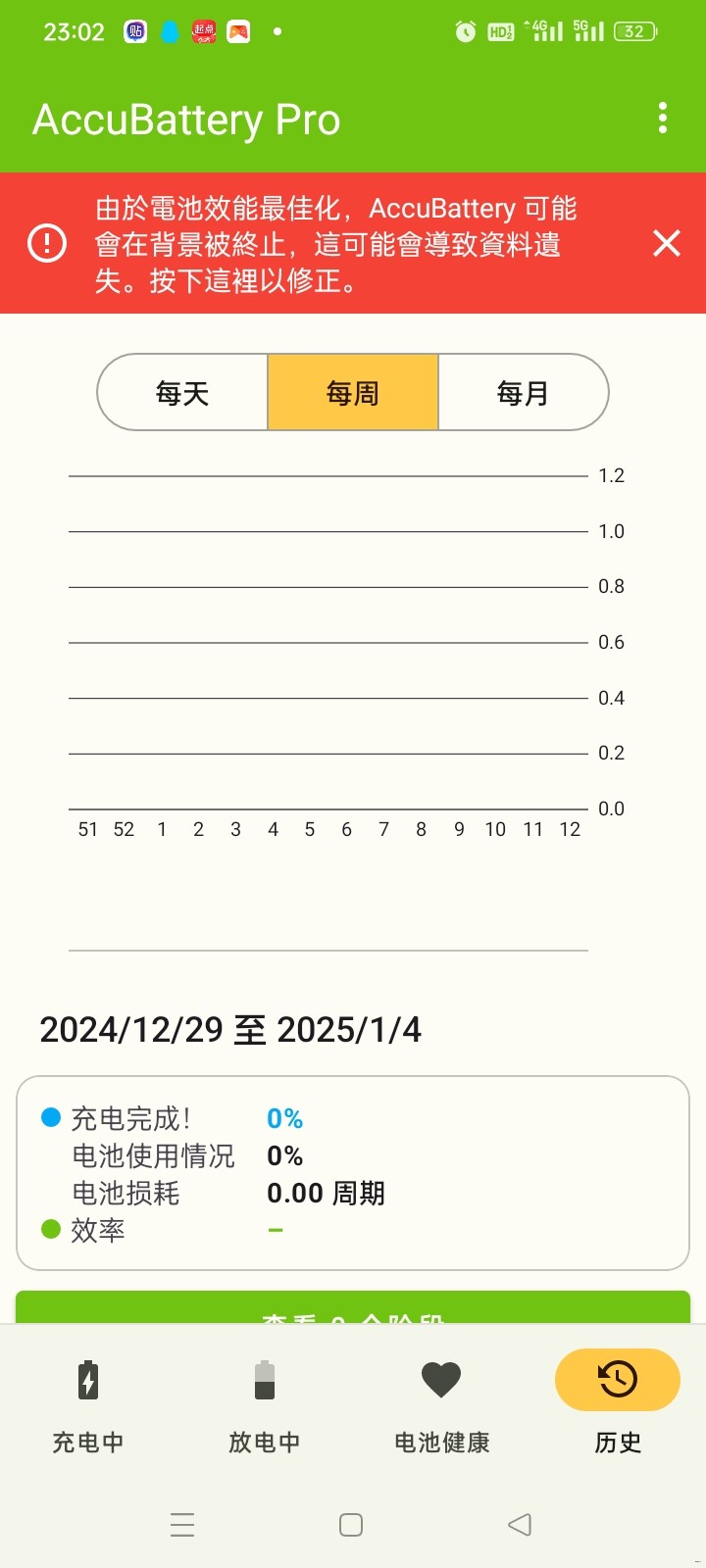Tap the heart-shaped 电池健康 battery health icon
Image resolution: width=706 pixels, height=1568 pixels.
tap(440, 1380)
